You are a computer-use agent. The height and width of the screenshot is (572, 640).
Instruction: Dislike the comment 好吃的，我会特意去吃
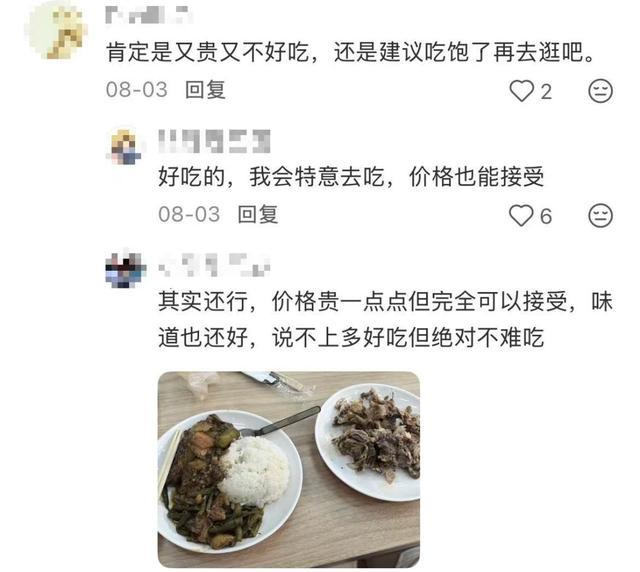(600, 216)
